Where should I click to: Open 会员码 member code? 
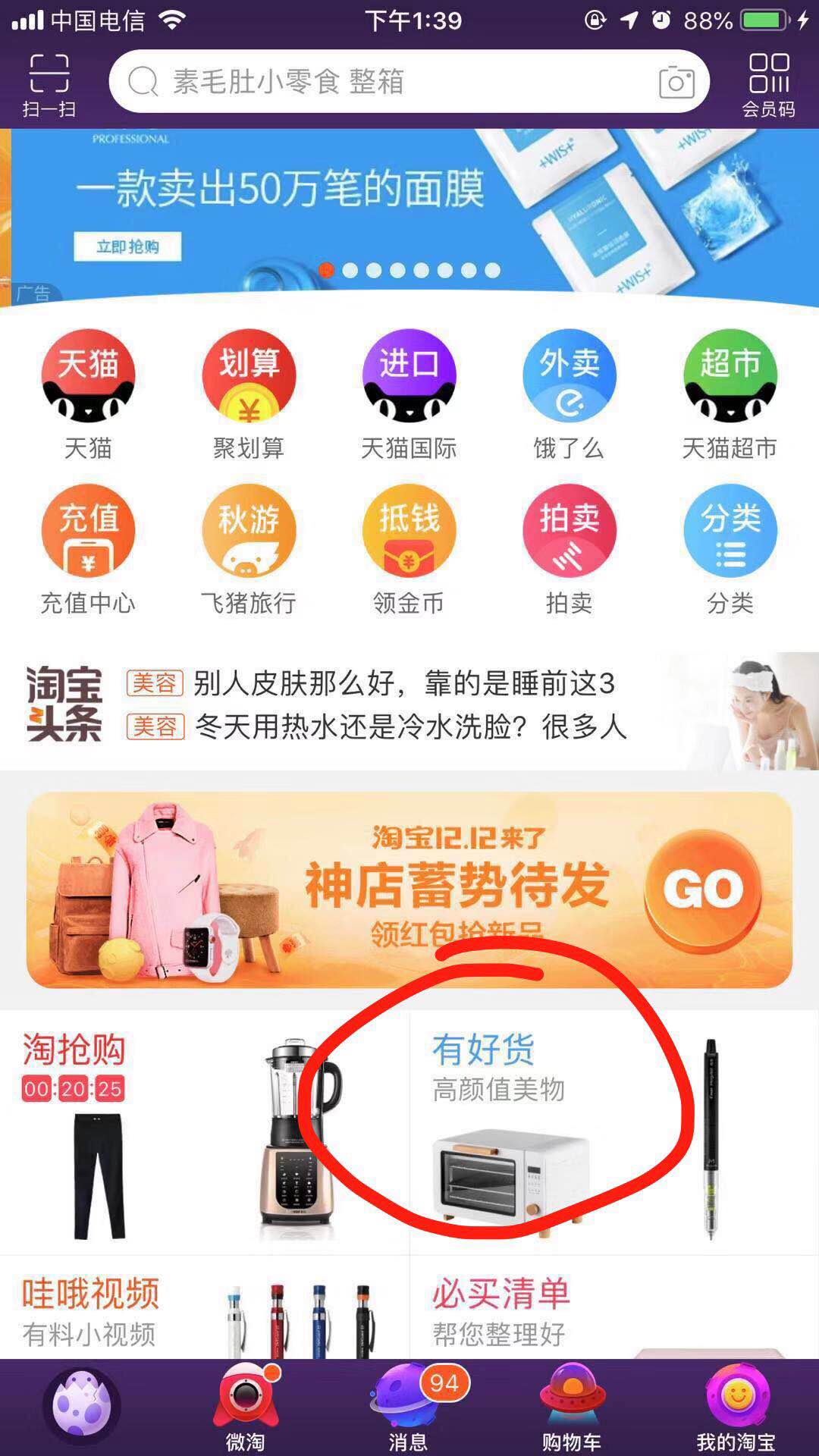click(x=768, y=83)
